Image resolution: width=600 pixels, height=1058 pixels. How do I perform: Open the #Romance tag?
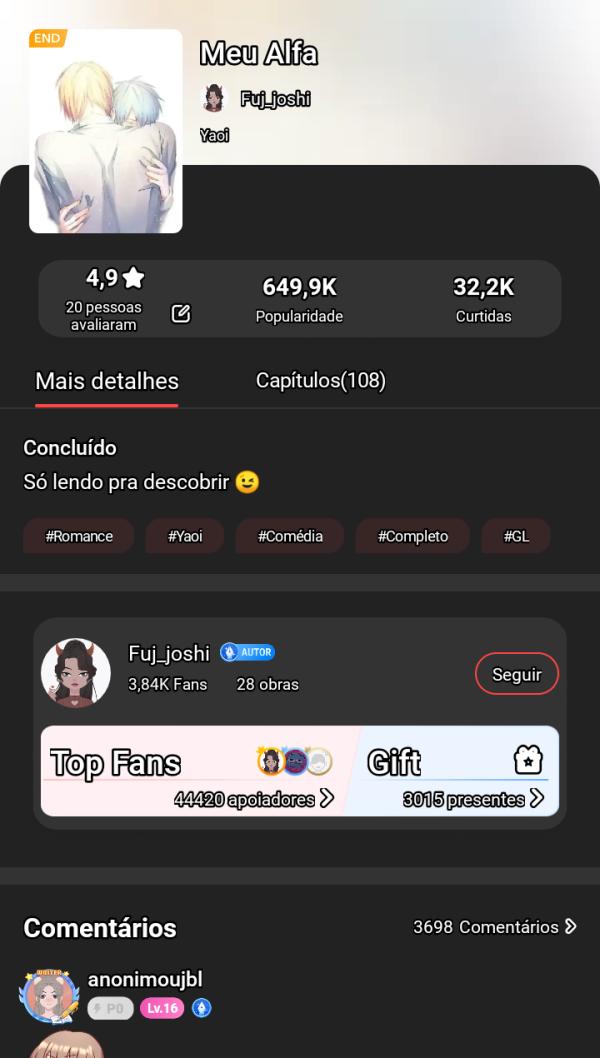[79, 536]
